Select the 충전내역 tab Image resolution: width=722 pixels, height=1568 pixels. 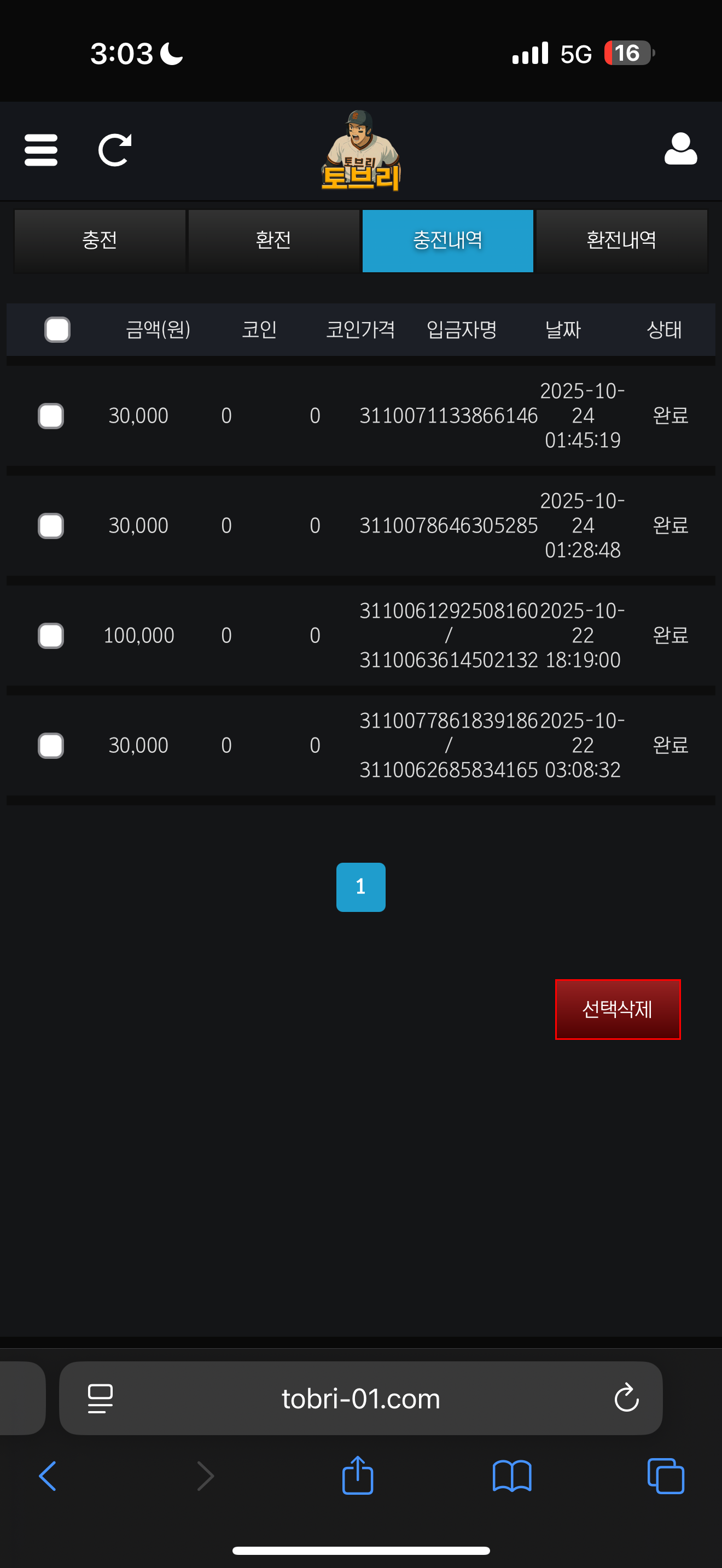(x=447, y=241)
